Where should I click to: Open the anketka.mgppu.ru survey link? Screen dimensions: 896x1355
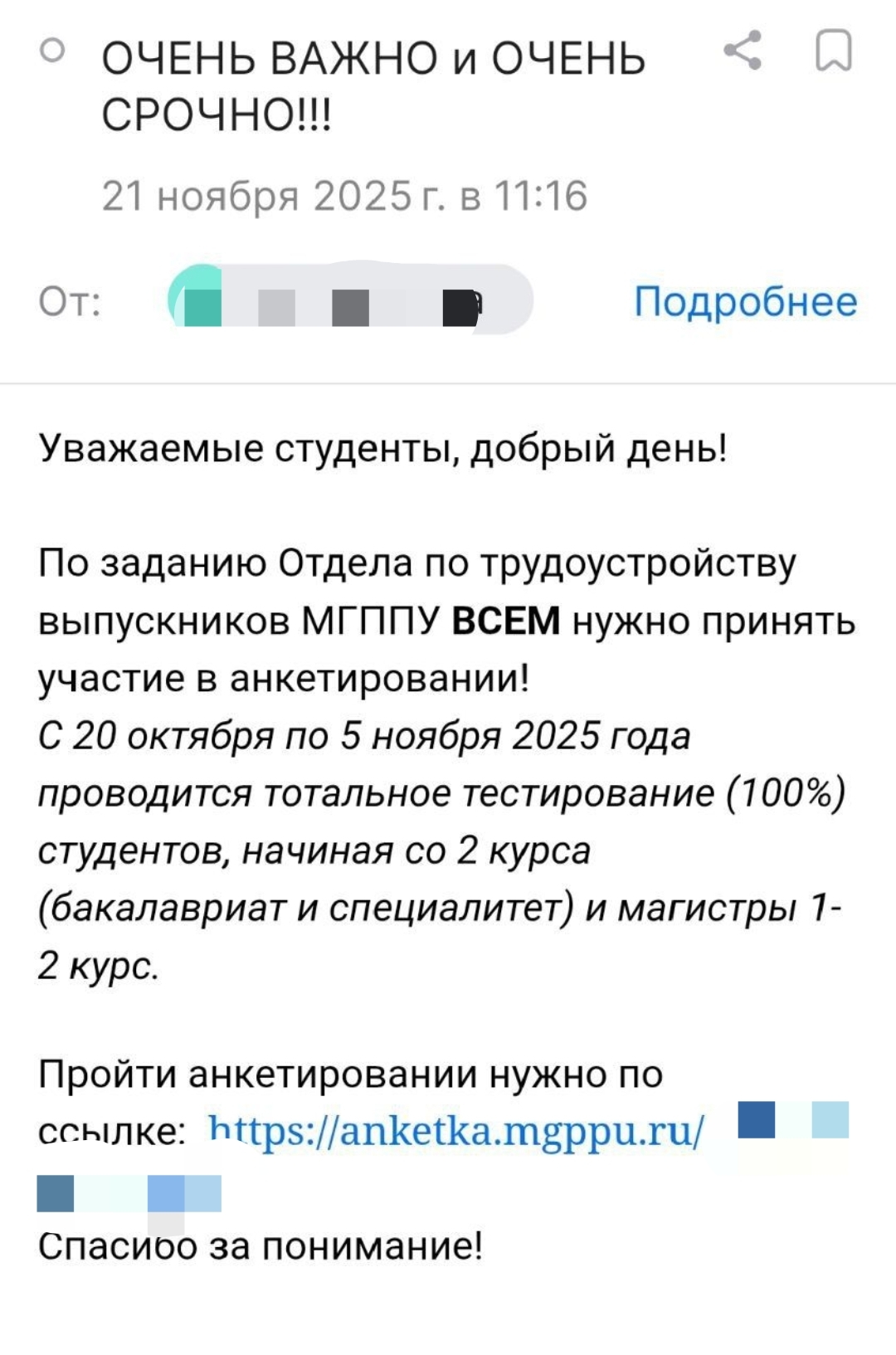pyautogui.click(x=456, y=1129)
